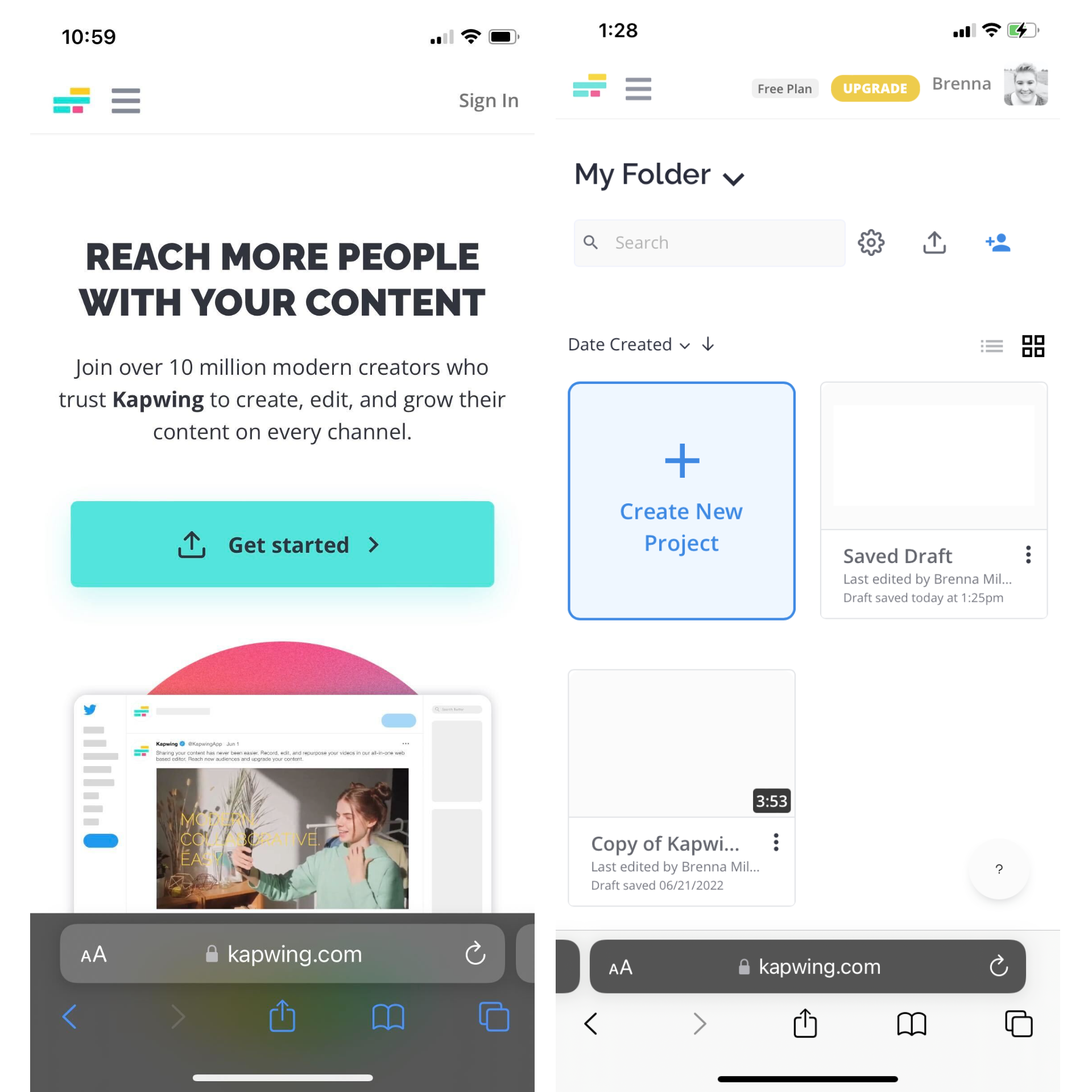Open the three-dot menu for Copy of Kapwi...
Image resolution: width=1092 pixels, height=1092 pixels.
pyautogui.click(x=776, y=842)
